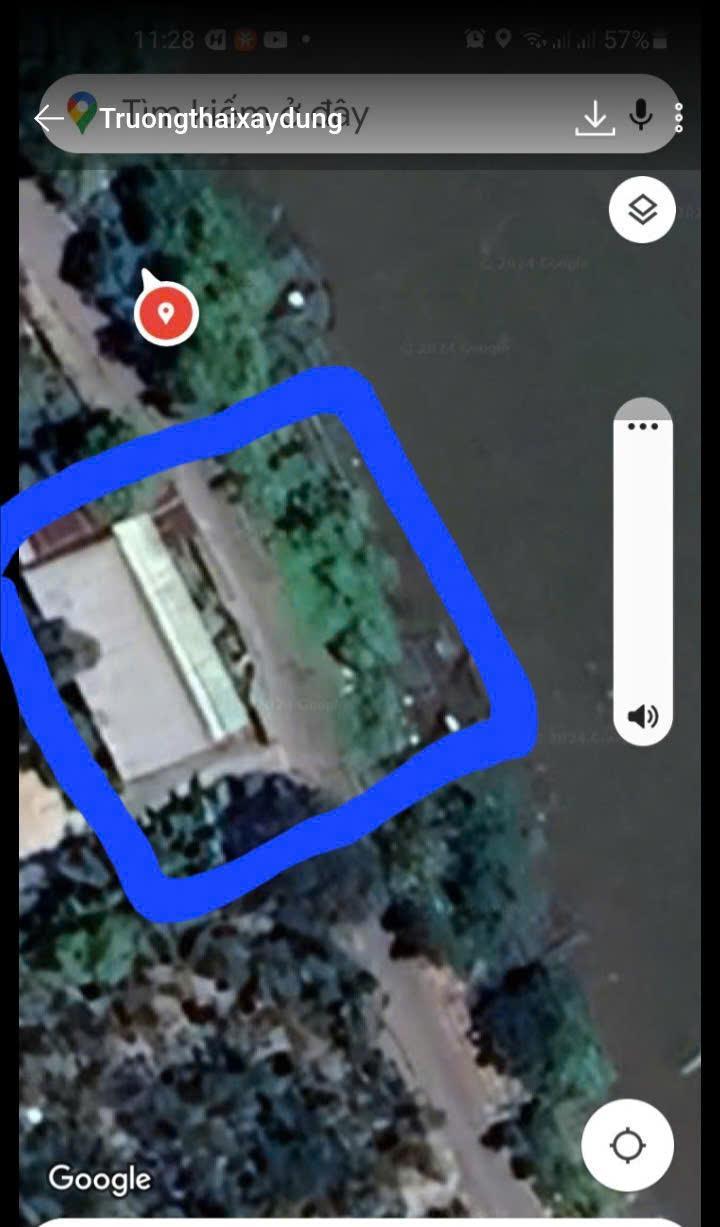The height and width of the screenshot is (1227, 720).
Task: Download the image via the download icon
Action: click(594, 119)
